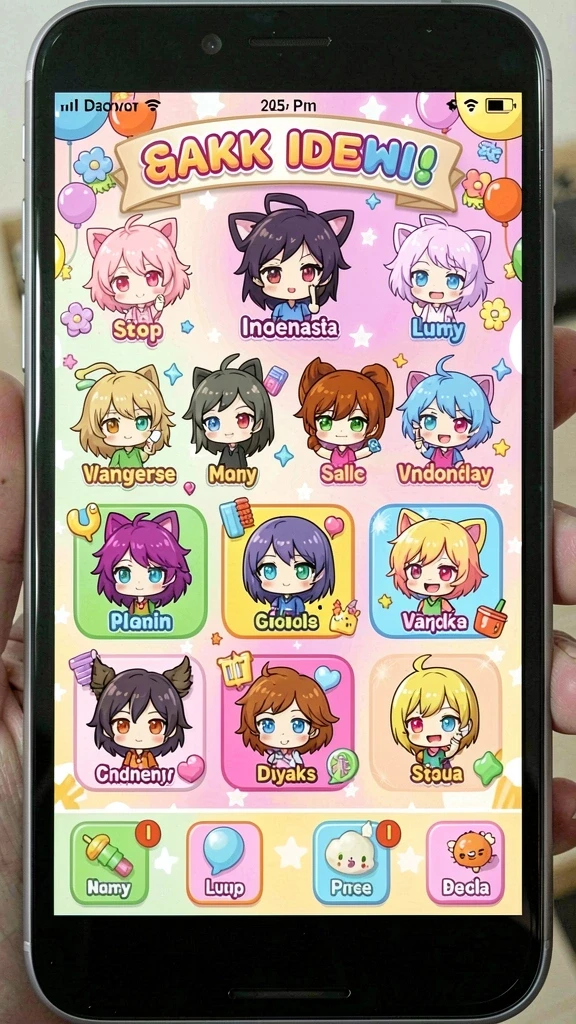Tap the blue-haired character Vndonday
The image size is (576, 1024).
click(445, 423)
